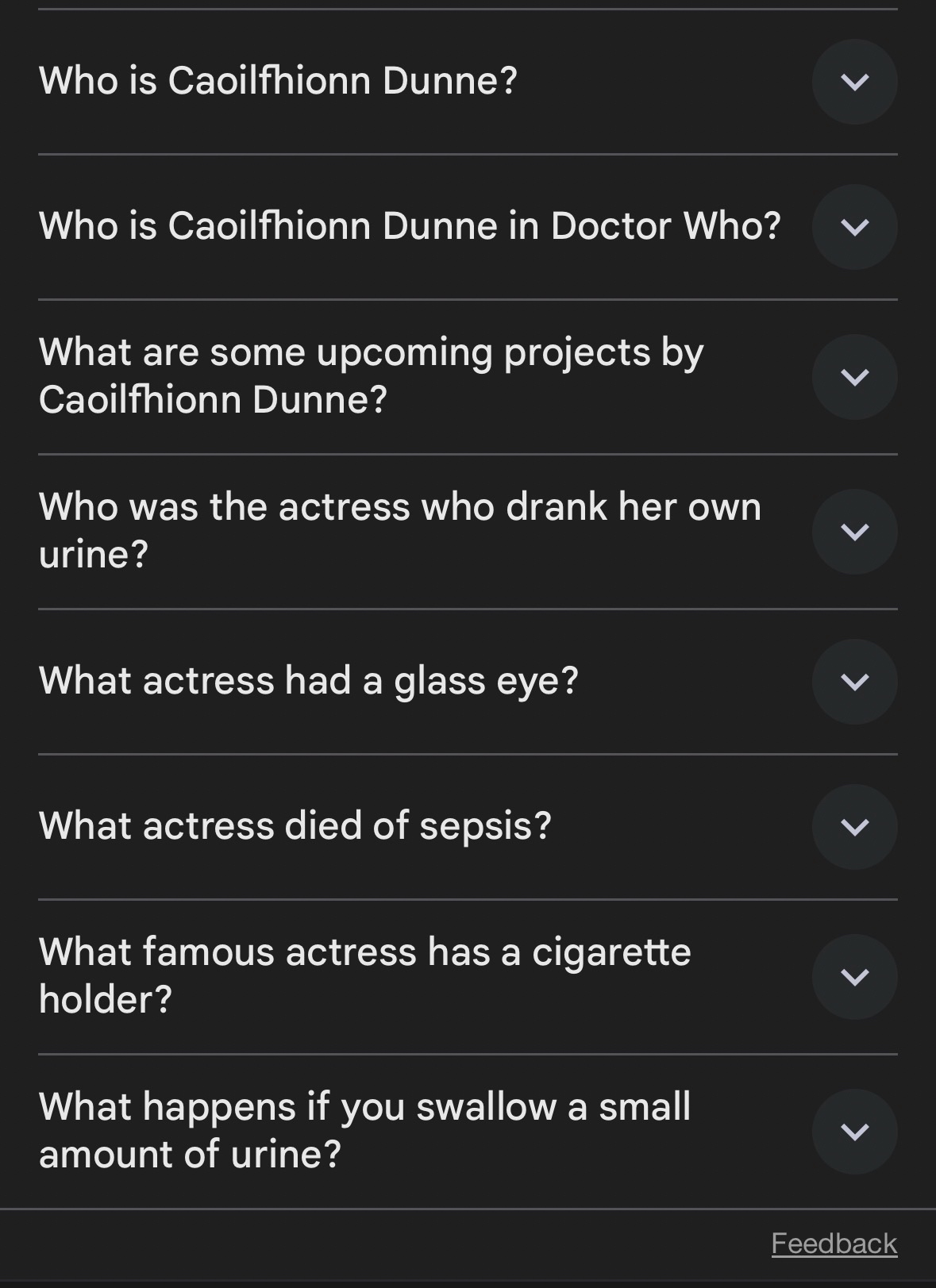936x1288 pixels.
Task: Expand "Who is Caoilfhionn Dunne in Doctor Who?"
Action: pyautogui.click(x=854, y=227)
